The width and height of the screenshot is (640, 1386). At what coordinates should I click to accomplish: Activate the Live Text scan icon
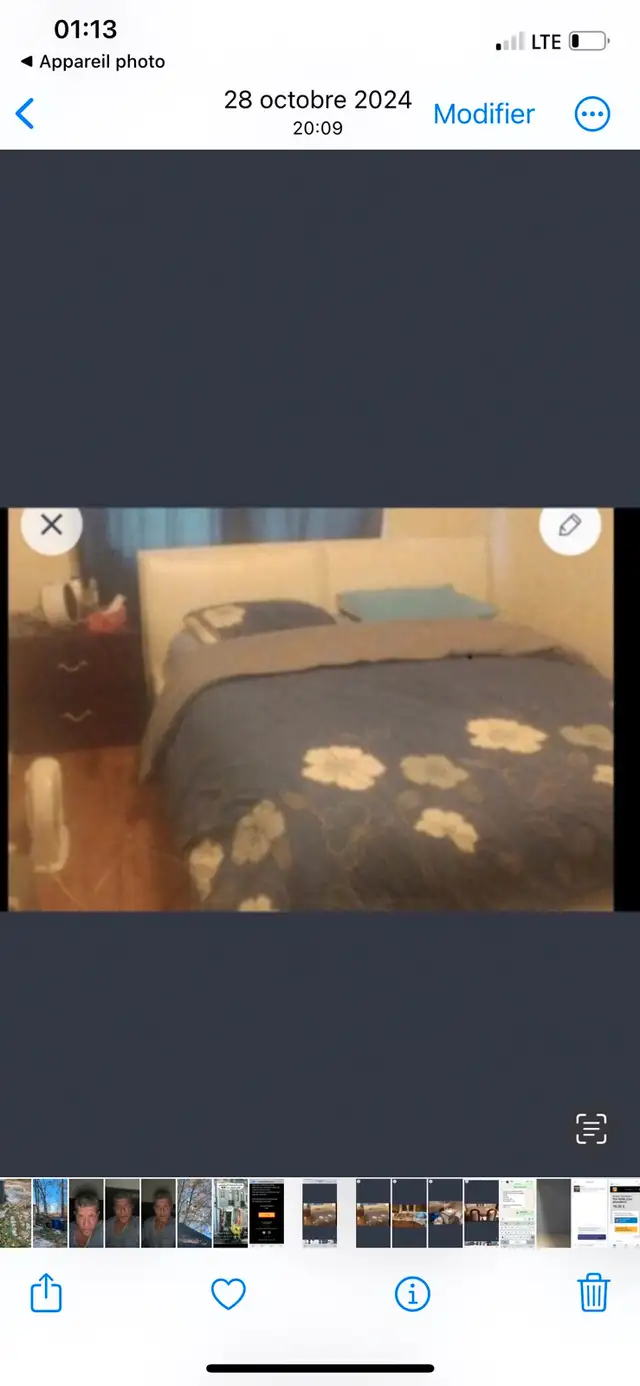[x=591, y=1129]
